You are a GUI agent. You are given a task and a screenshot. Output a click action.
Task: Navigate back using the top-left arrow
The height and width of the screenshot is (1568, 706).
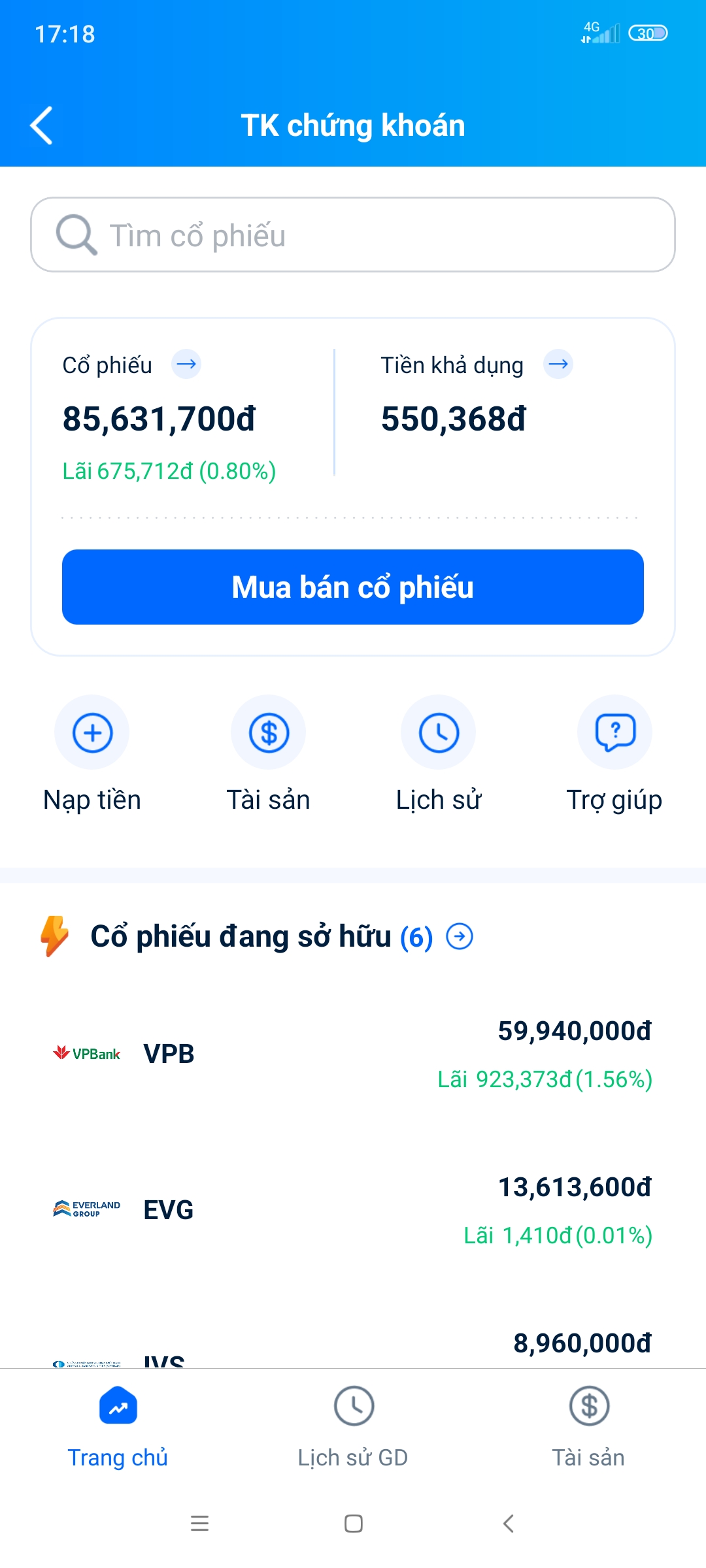click(x=41, y=125)
